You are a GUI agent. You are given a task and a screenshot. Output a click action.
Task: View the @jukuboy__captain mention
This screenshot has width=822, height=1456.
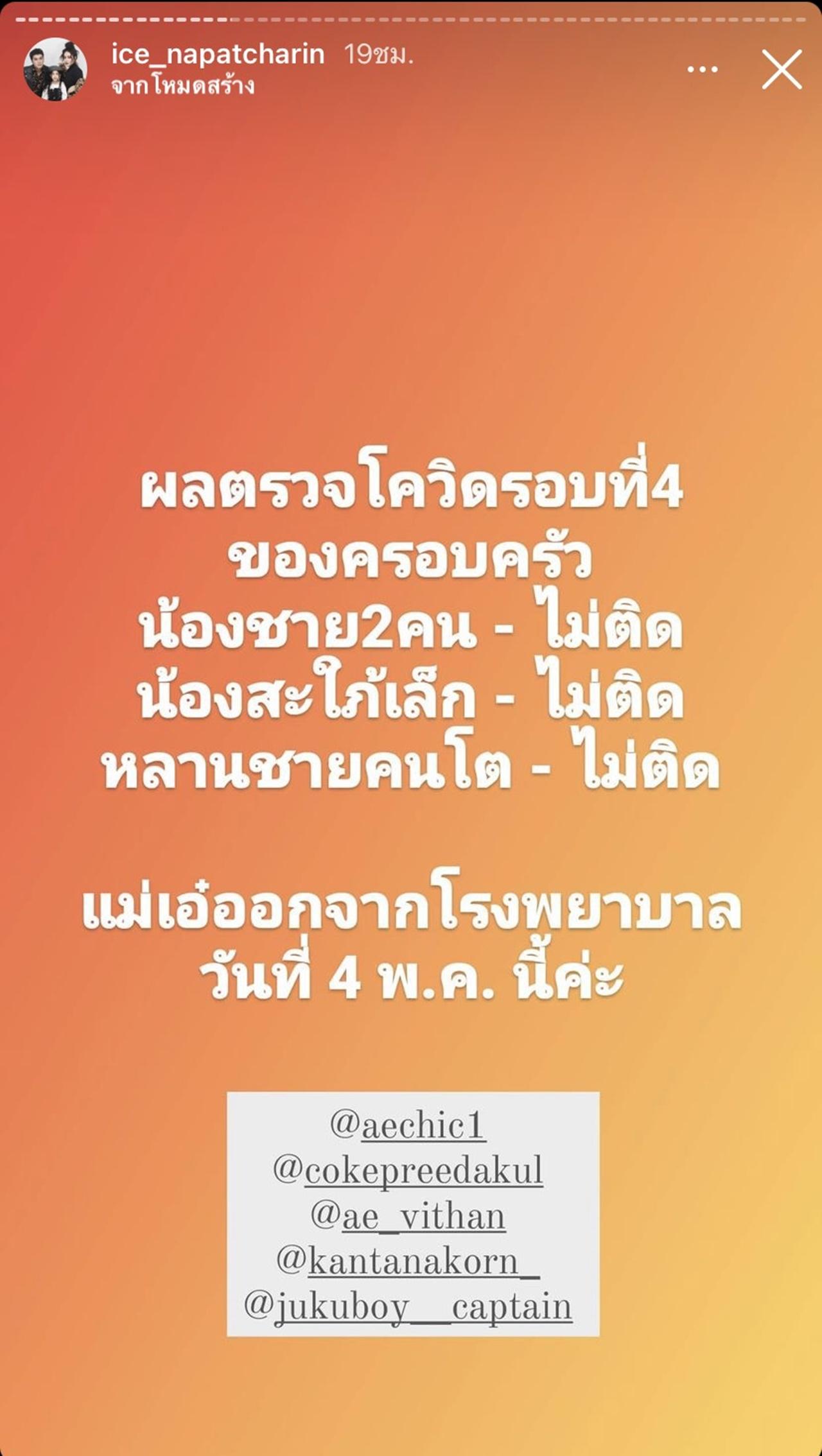click(x=408, y=1306)
